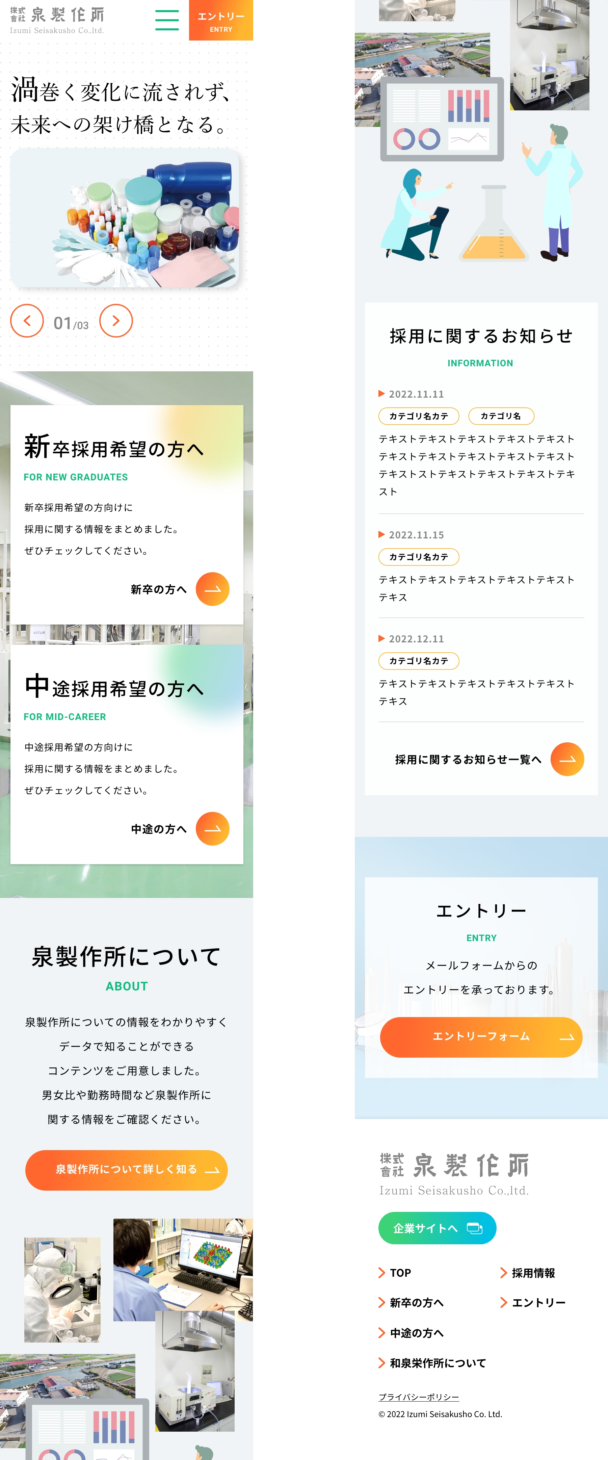The image size is (608, 1460).
Task: Visit 企業サイトへ button
Action: pyautogui.click(x=437, y=1228)
